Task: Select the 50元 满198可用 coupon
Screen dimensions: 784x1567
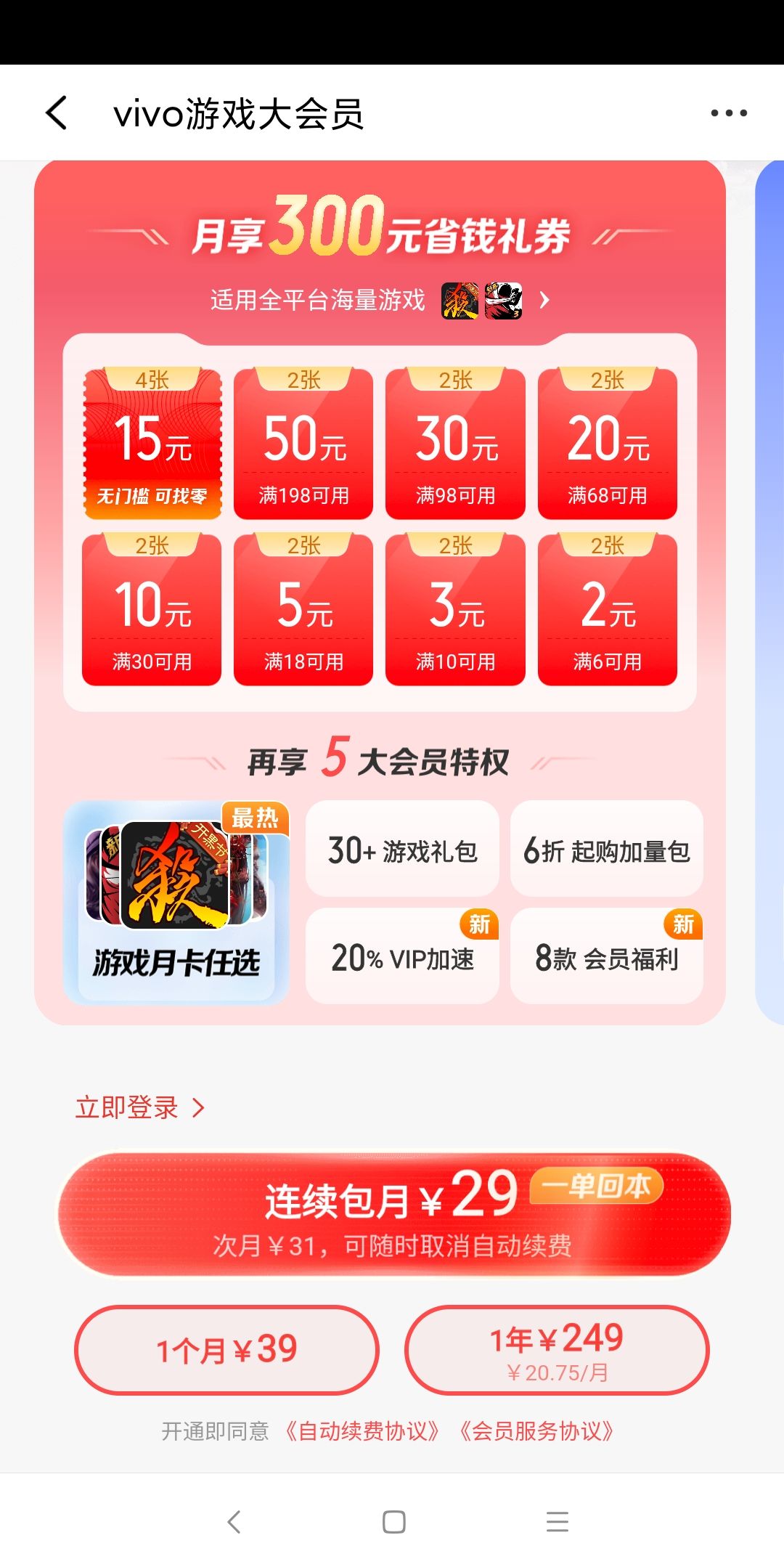Action: point(304,443)
